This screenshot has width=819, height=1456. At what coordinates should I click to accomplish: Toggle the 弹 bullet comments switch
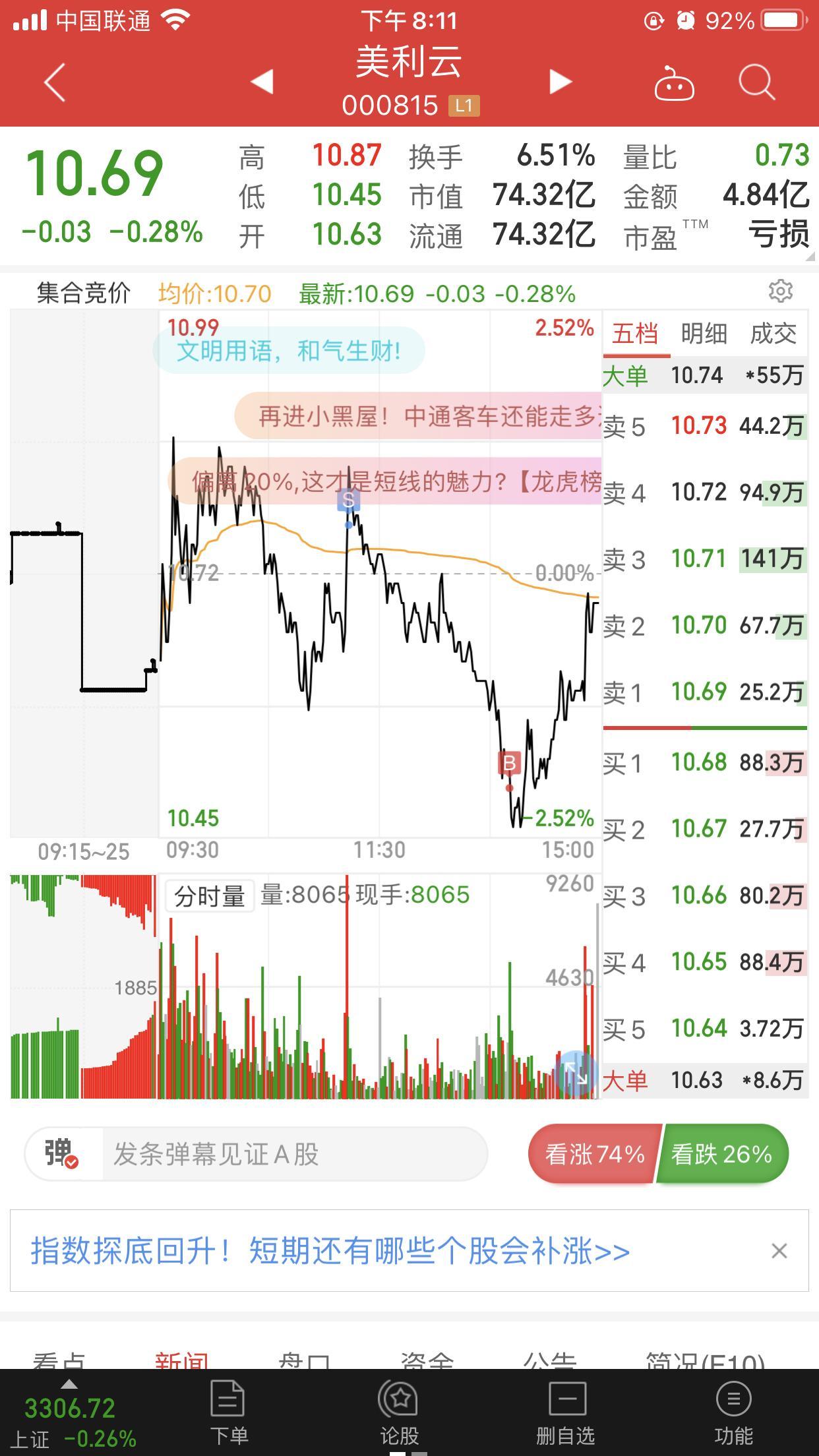[x=63, y=1154]
